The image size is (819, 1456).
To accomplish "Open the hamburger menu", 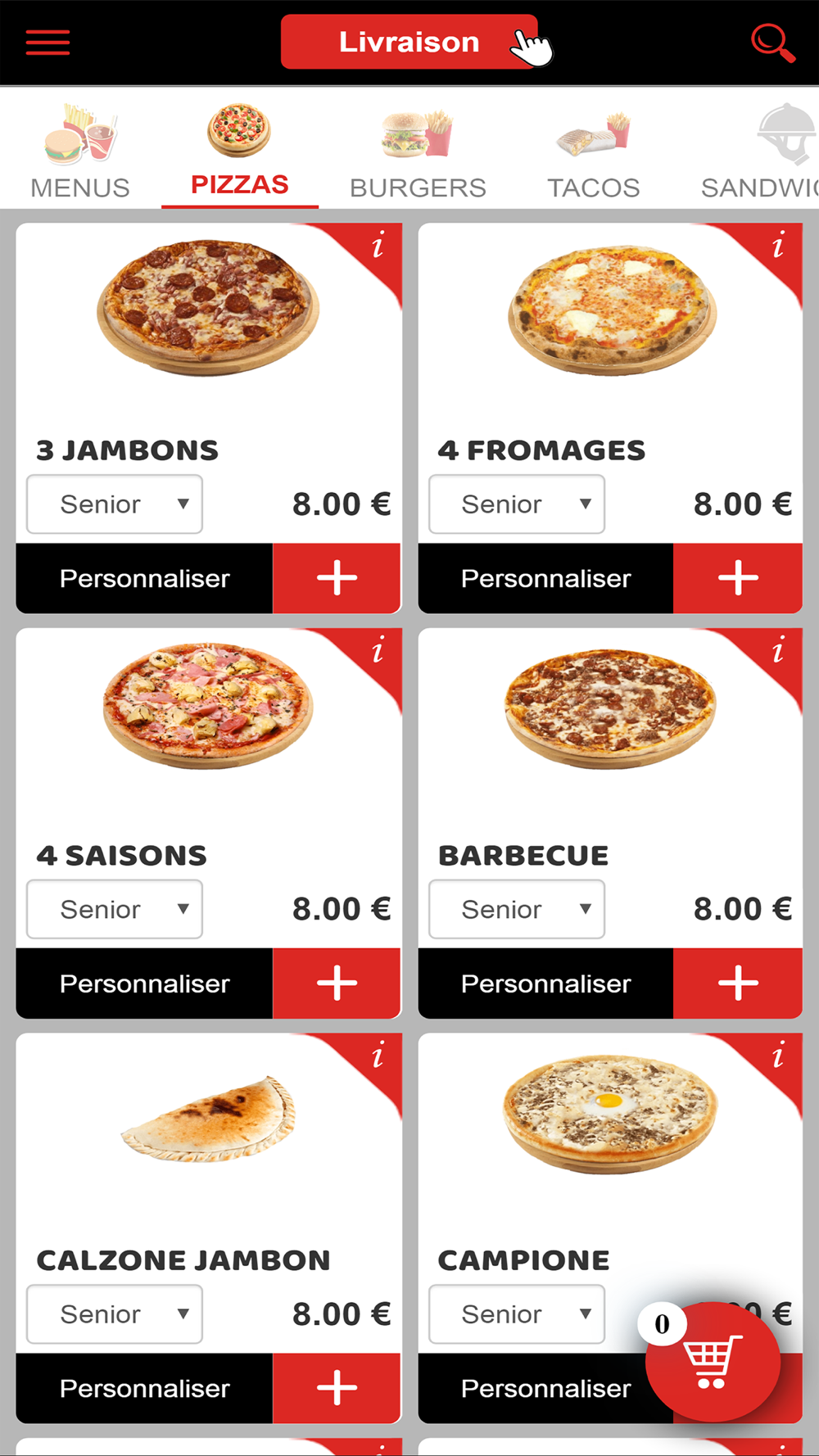I will pos(48,43).
